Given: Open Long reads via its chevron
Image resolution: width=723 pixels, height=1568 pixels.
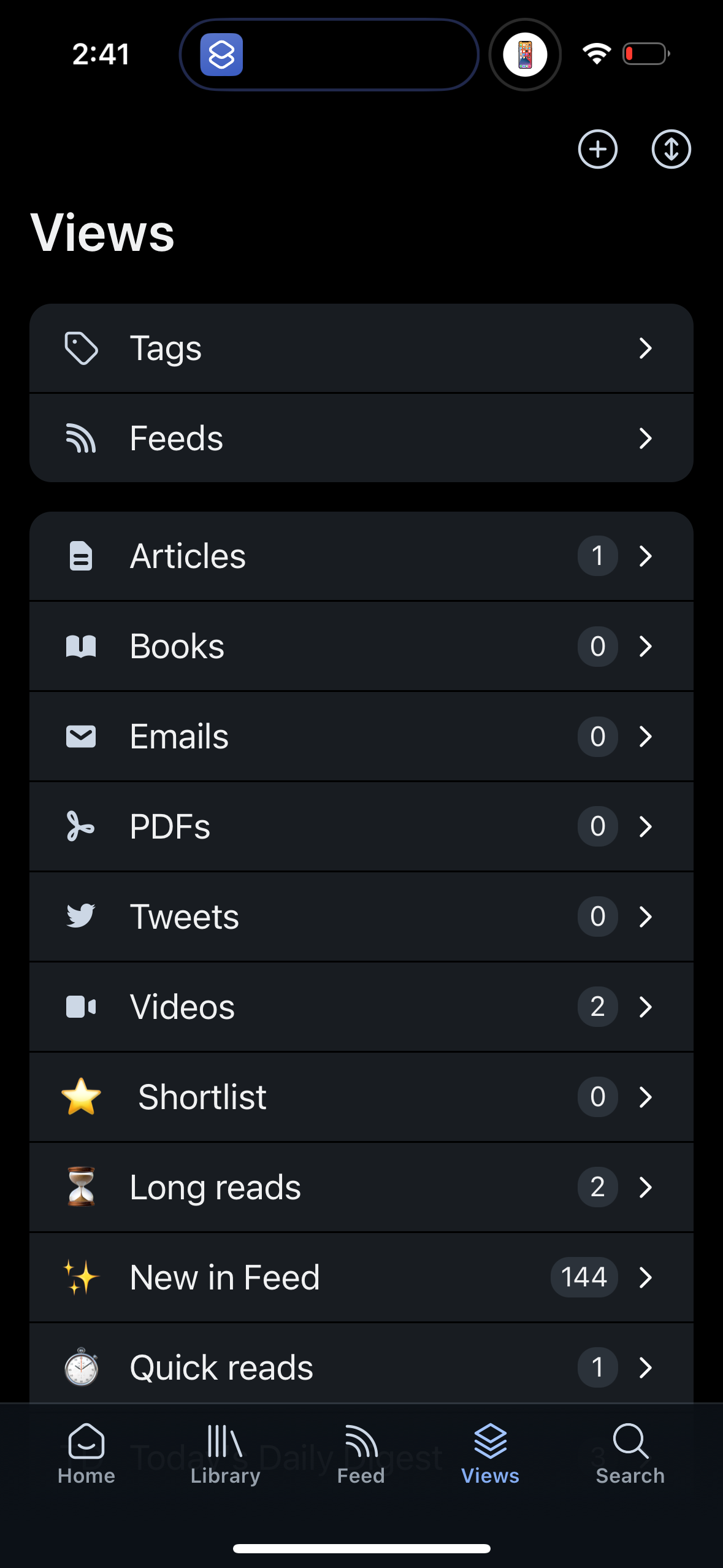Looking at the screenshot, I should [x=645, y=1186].
